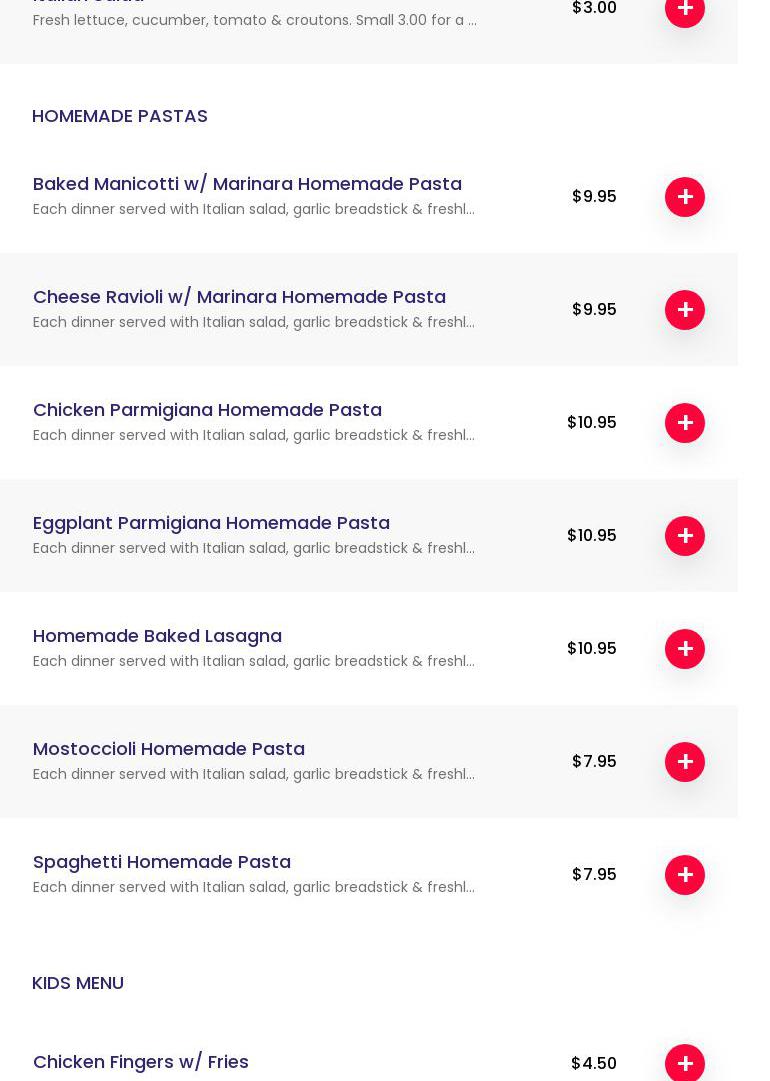The height and width of the screenshot is (1081, 770).
Task: Open Homemade Baked Lasagna details
Action: (157, 636)
